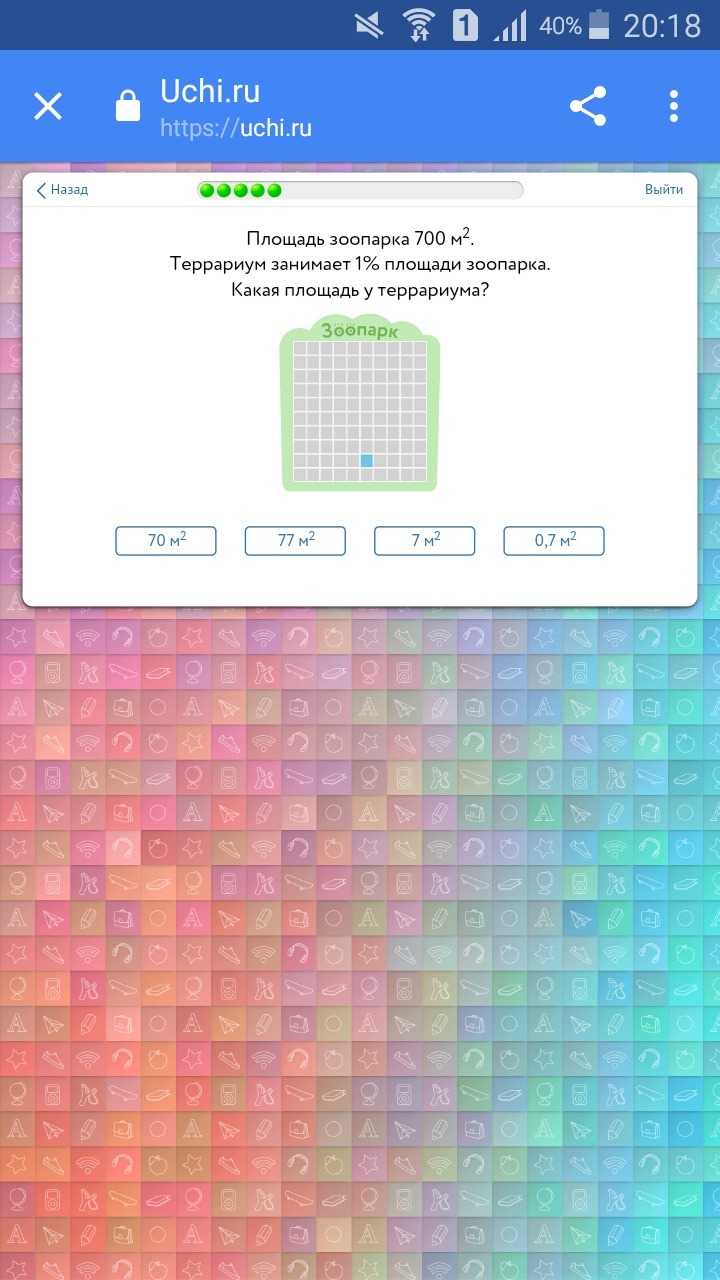
Task: Go back using the Назад link
Action: (x=63, y=190)
